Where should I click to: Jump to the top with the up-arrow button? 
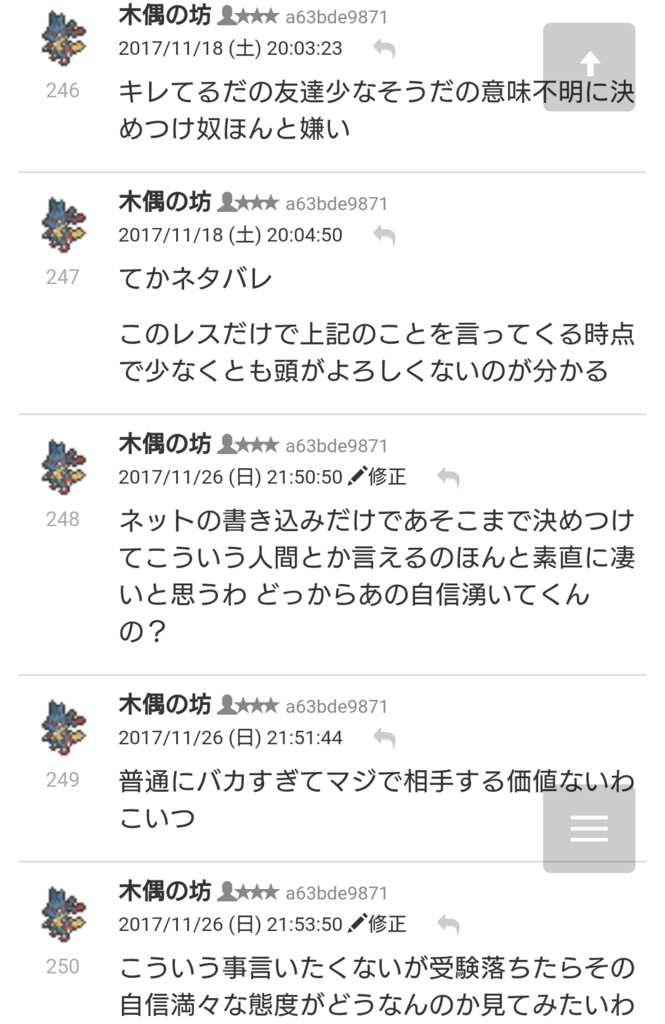[x=589, y=66]
